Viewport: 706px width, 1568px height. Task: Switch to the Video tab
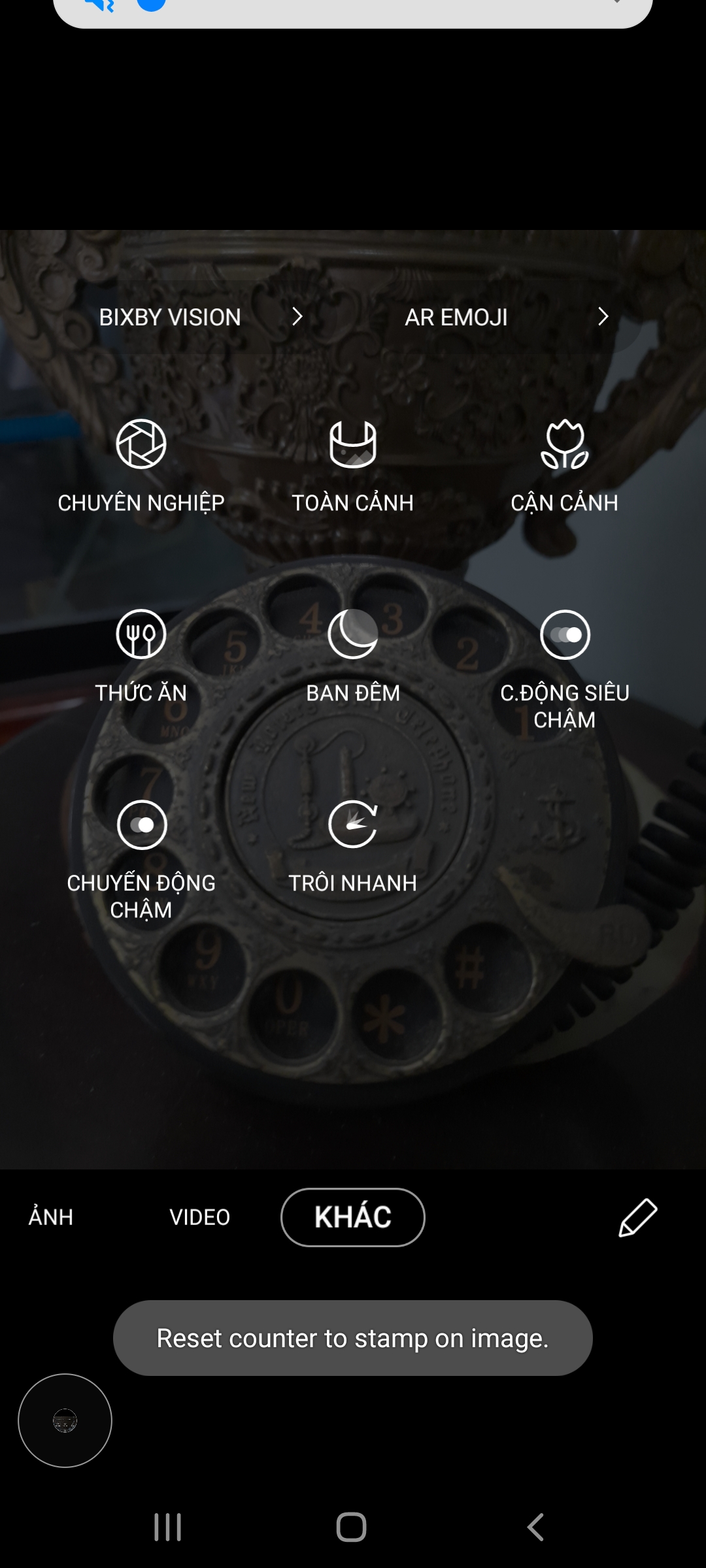(200, 1217)
